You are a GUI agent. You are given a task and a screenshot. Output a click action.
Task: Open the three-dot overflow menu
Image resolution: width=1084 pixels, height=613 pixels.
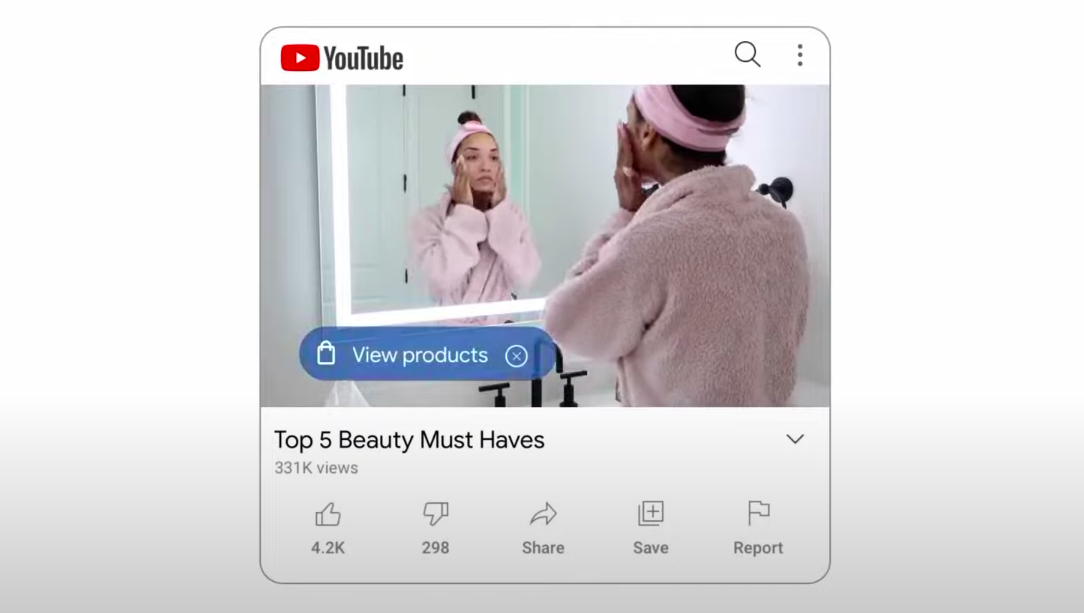click(800, 55)
